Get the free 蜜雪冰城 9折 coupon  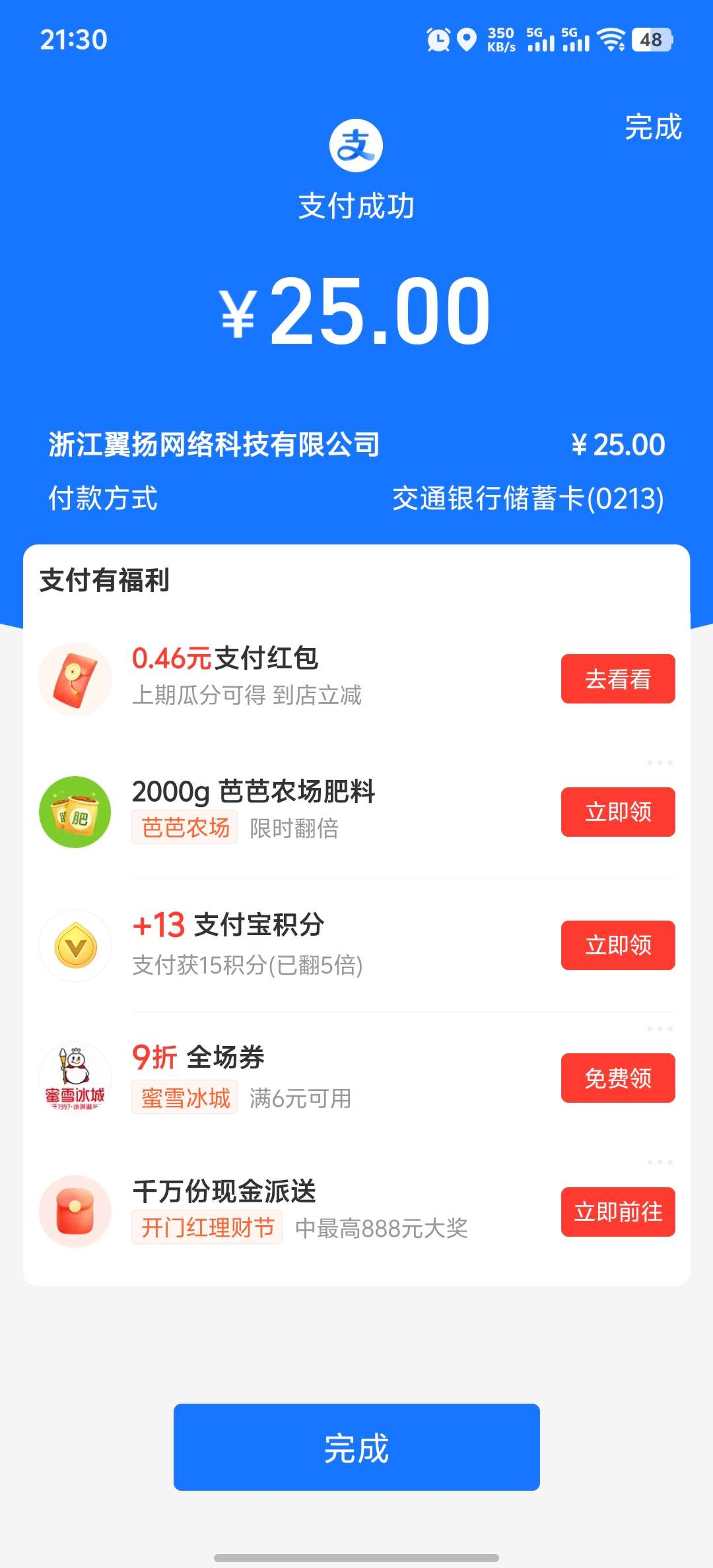tap(618, 1078)
